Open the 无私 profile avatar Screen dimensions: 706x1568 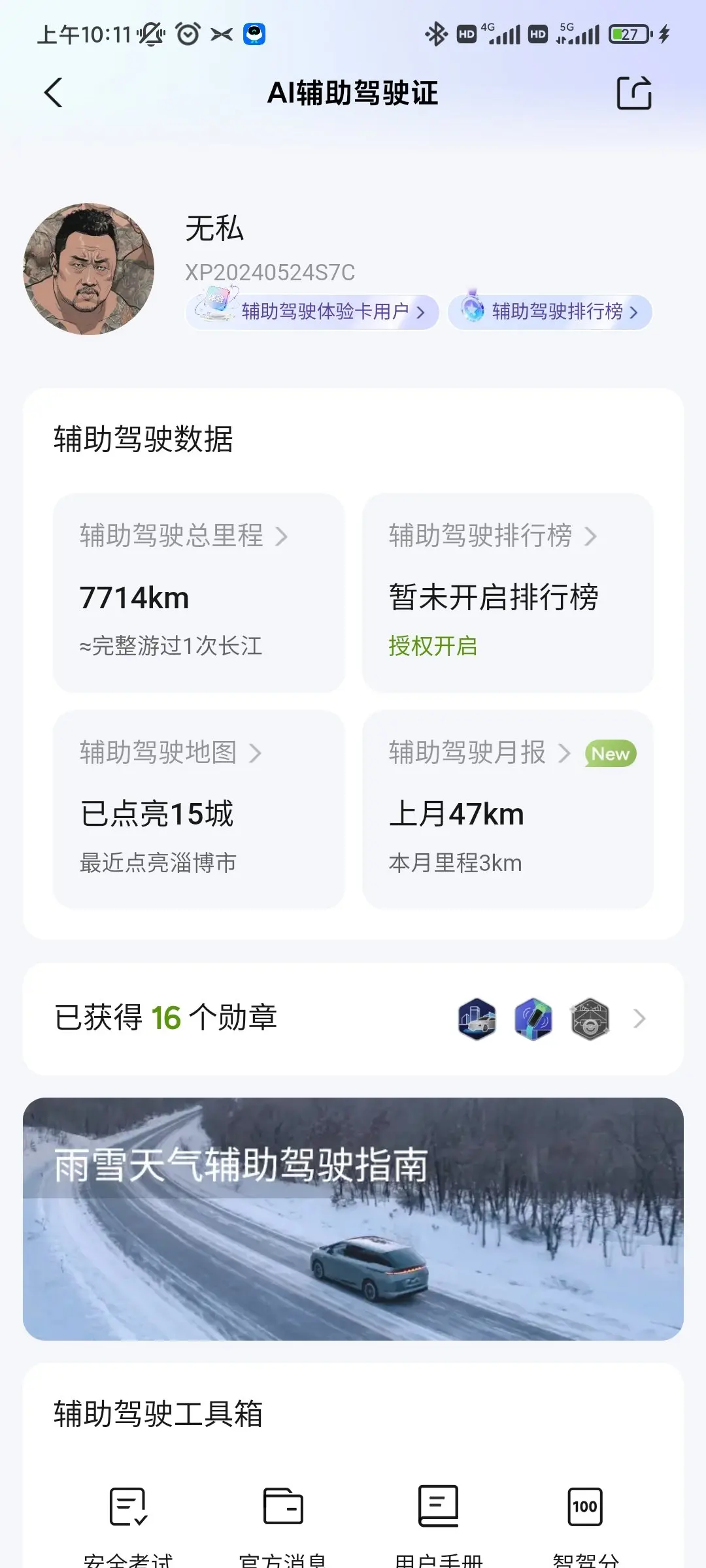89,269
